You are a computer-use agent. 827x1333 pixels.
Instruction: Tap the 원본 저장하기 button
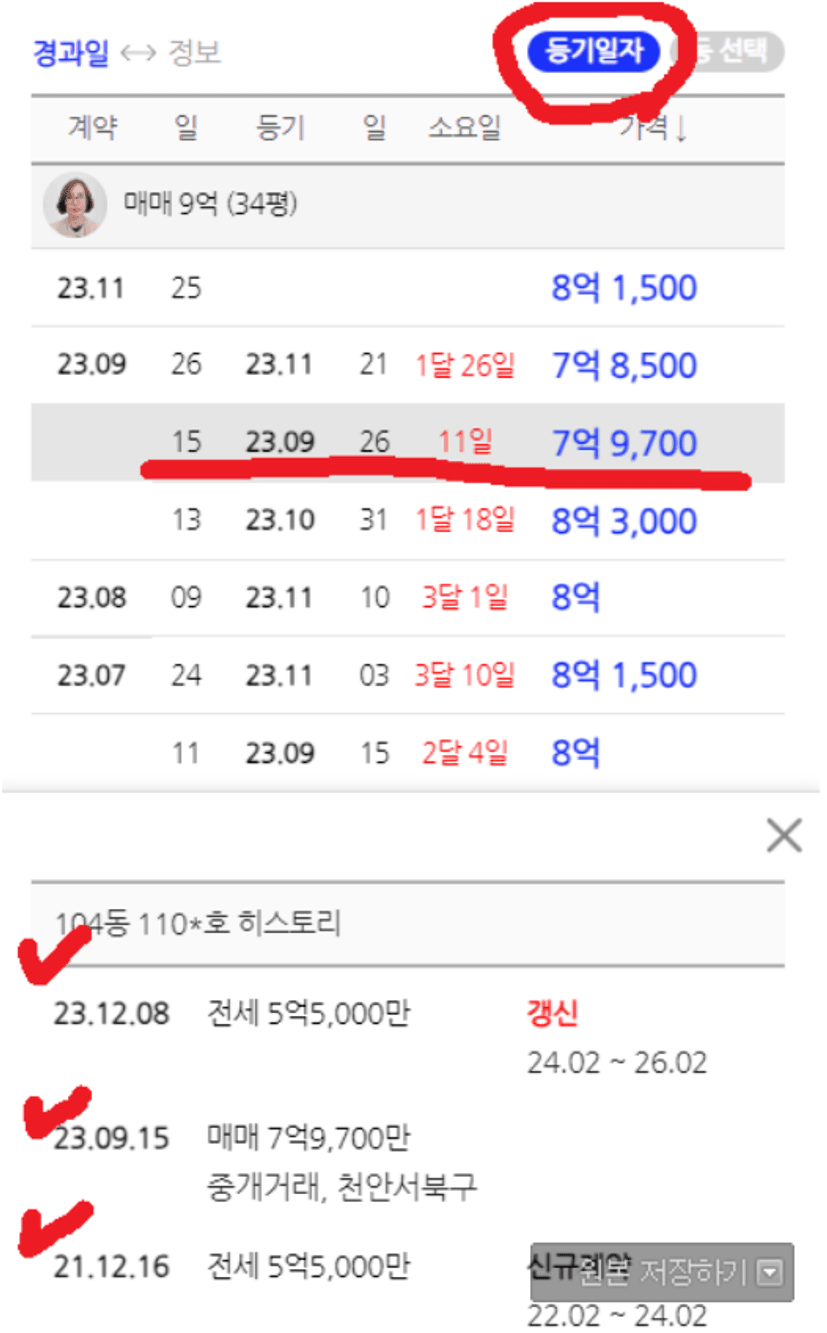point(662,1272)
